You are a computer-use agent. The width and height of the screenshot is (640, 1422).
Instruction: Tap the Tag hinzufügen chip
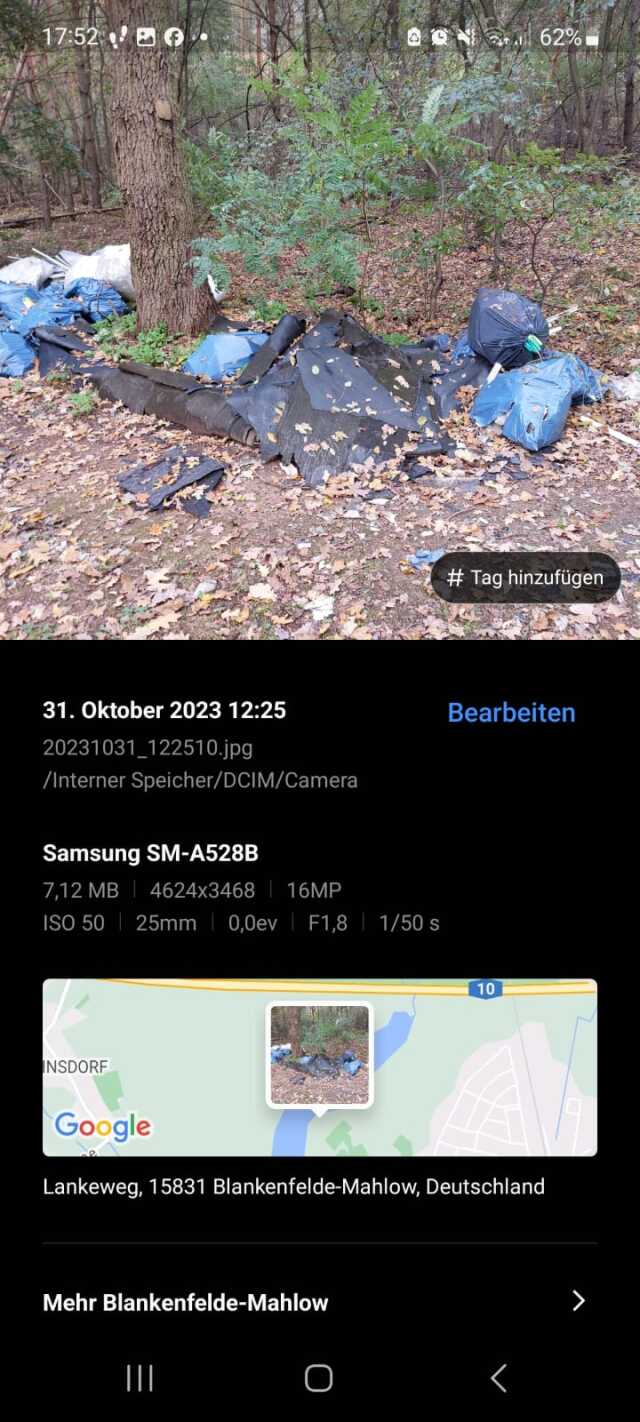525,577
